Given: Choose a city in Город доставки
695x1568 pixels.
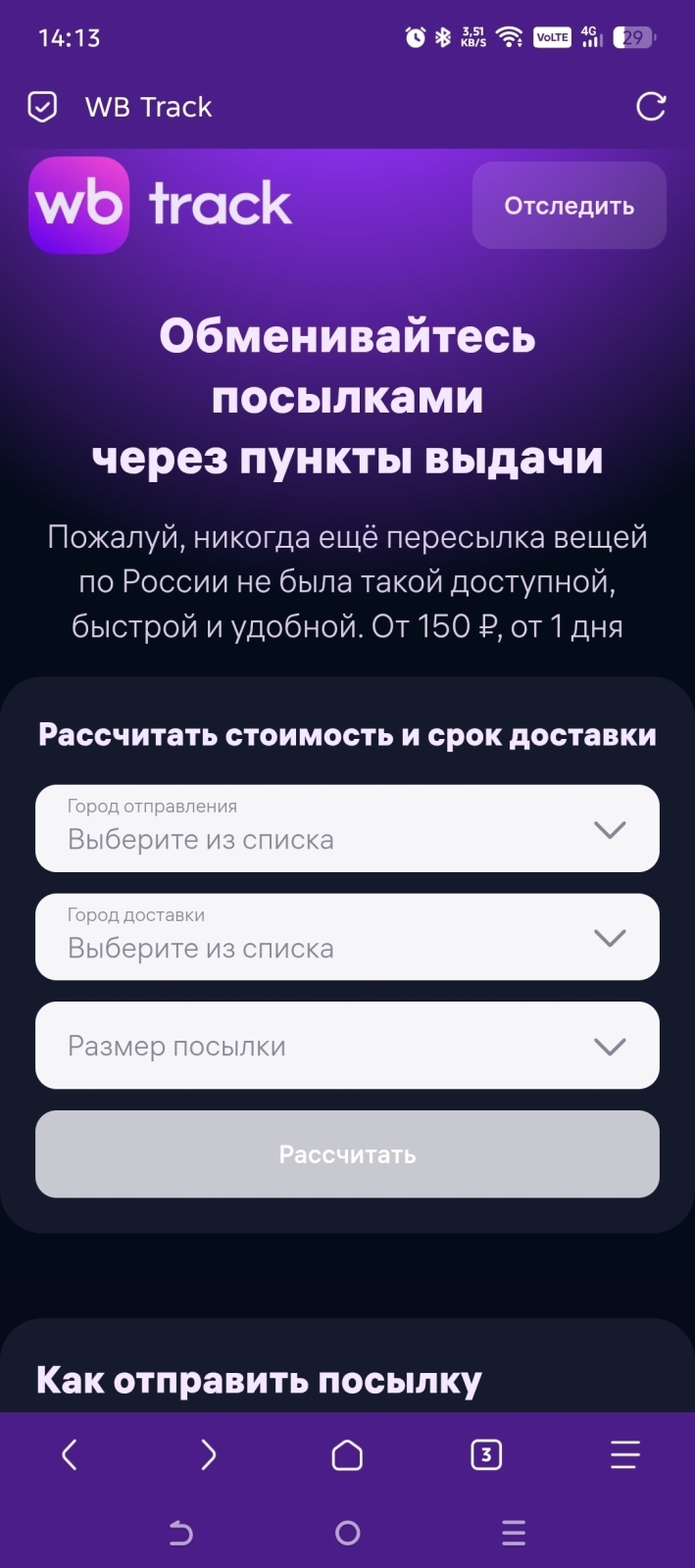Looking at the screenshot, I should click(347, 937).
